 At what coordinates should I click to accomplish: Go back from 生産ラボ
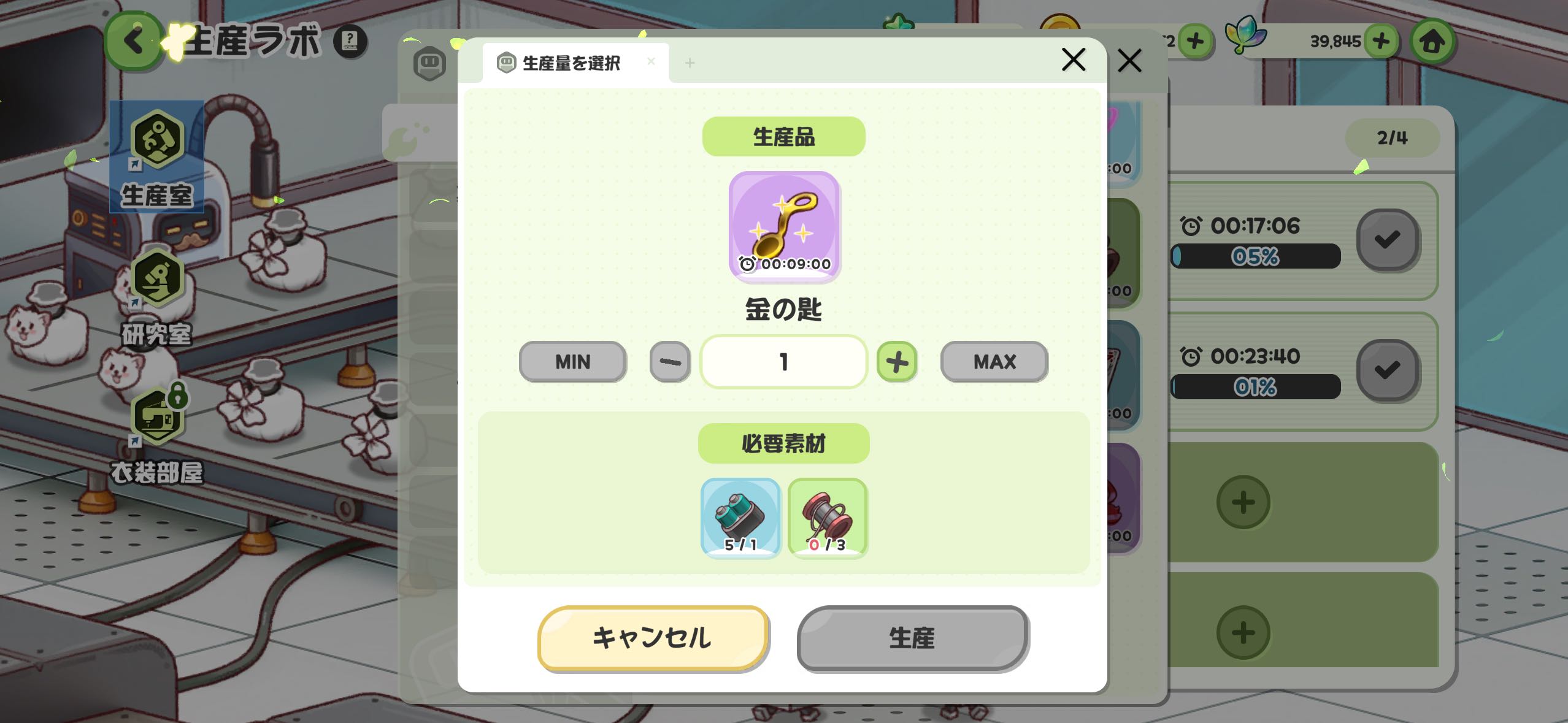point(133,42)
